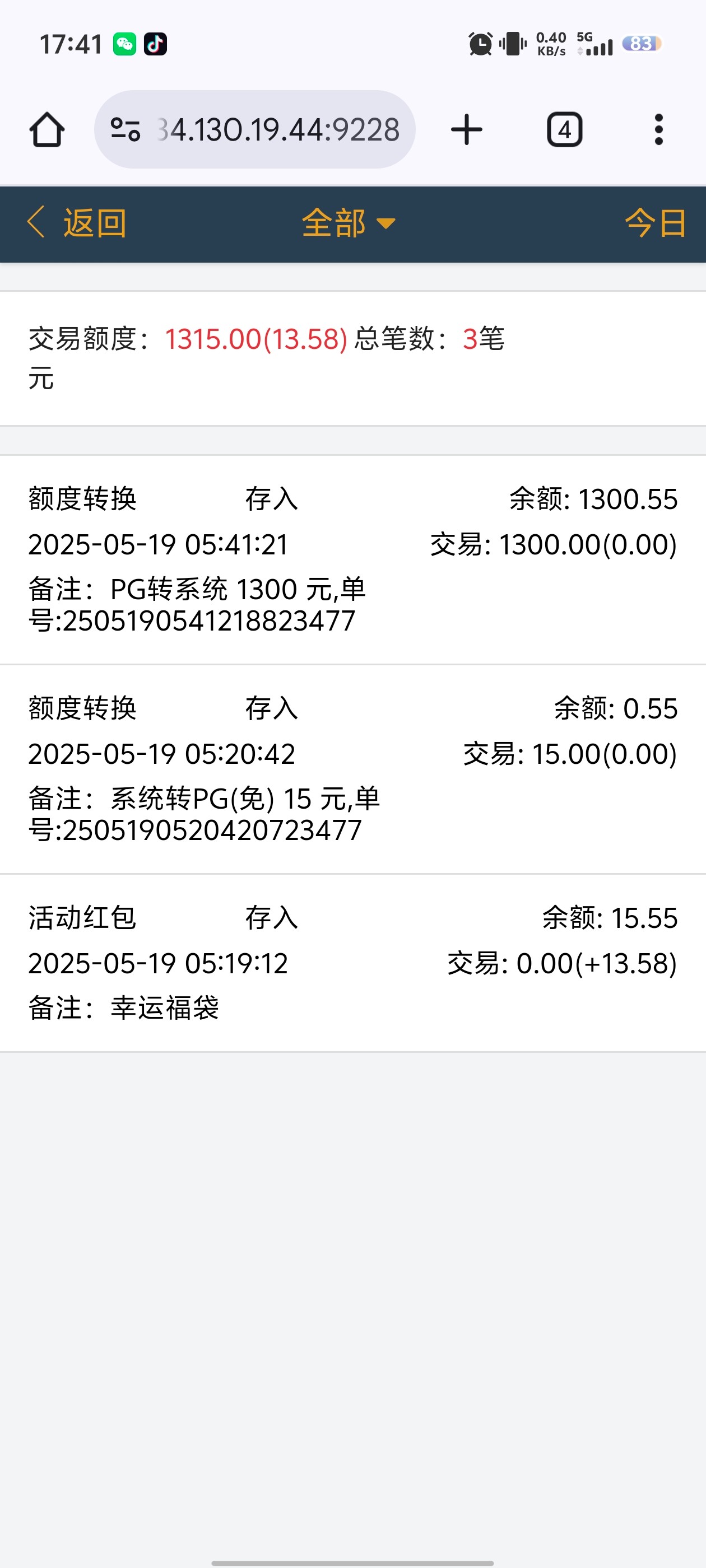View site info icon in address bar

click(126, 130)
